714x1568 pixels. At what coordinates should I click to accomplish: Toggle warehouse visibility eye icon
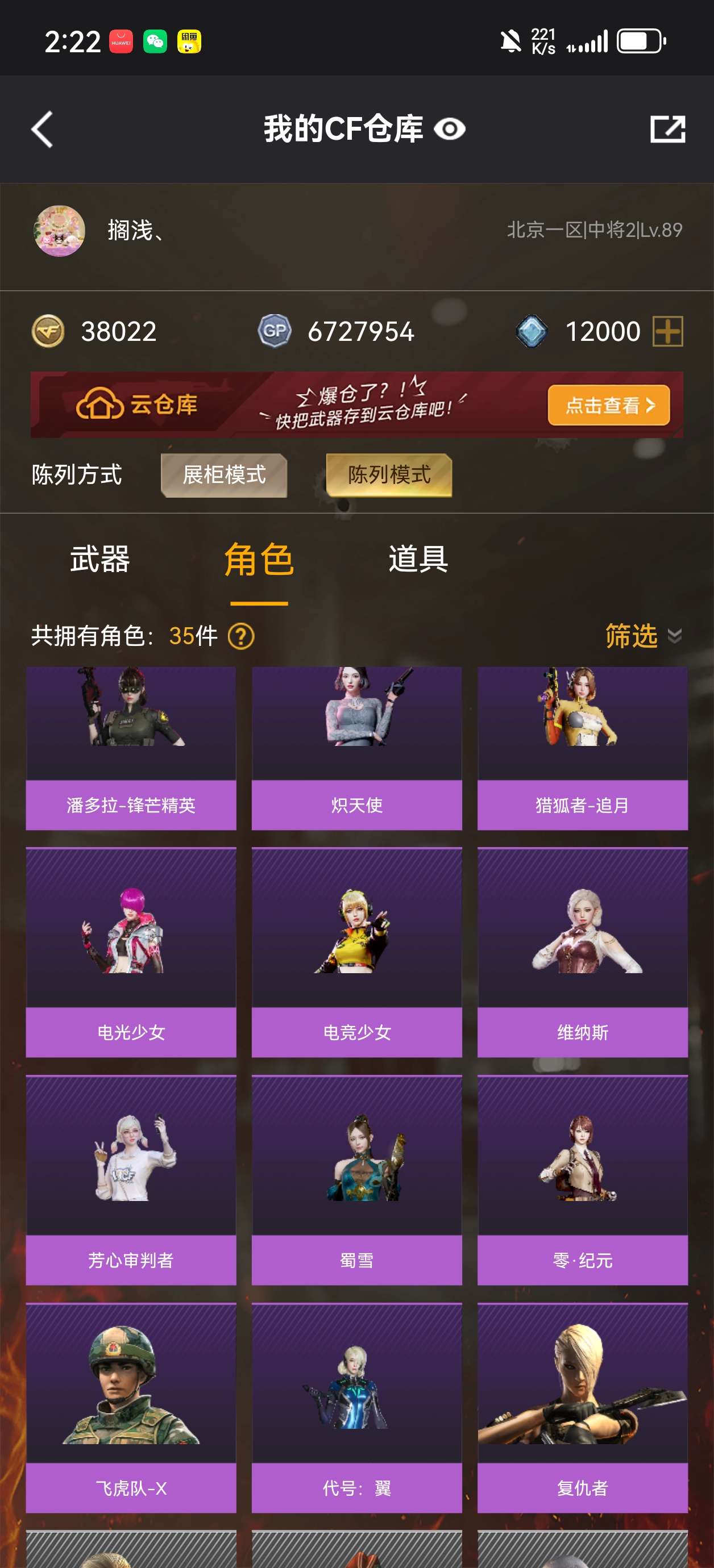pyautogui.click(x=450, y=129)
